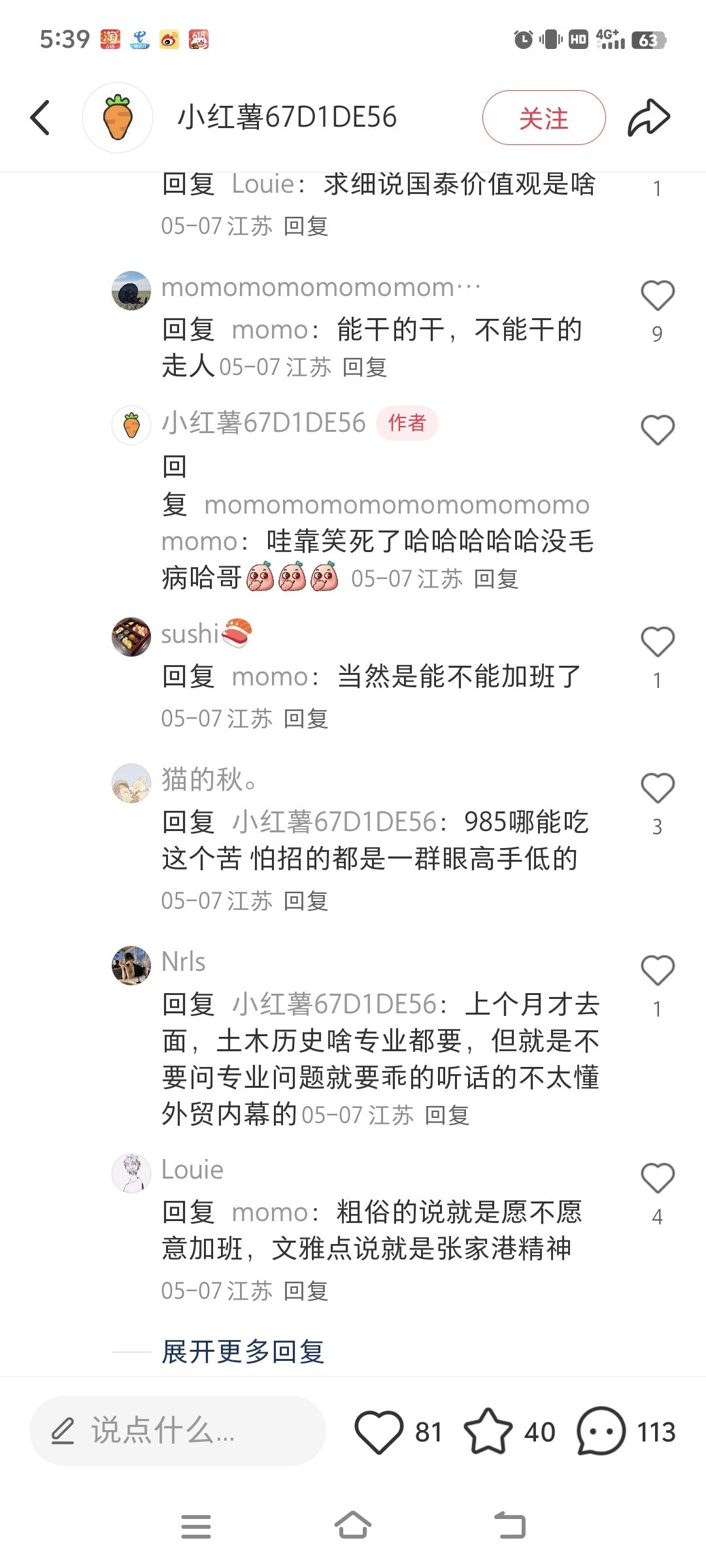The height and width of the screenshot is (1568, 706).
Task: Open 猫的秋。's profile via username
Action: (x=209, y=779)
